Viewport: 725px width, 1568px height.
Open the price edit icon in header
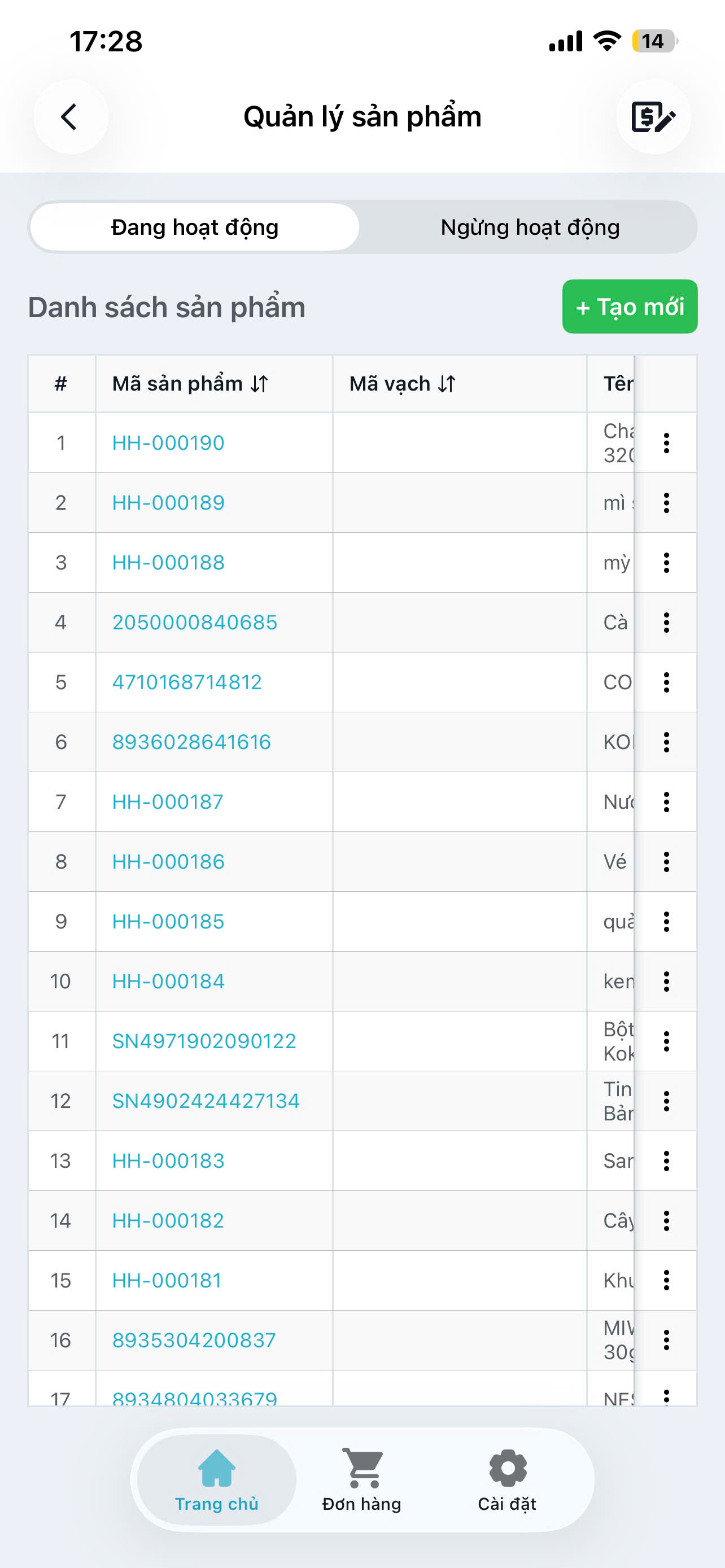coord(653,117)
